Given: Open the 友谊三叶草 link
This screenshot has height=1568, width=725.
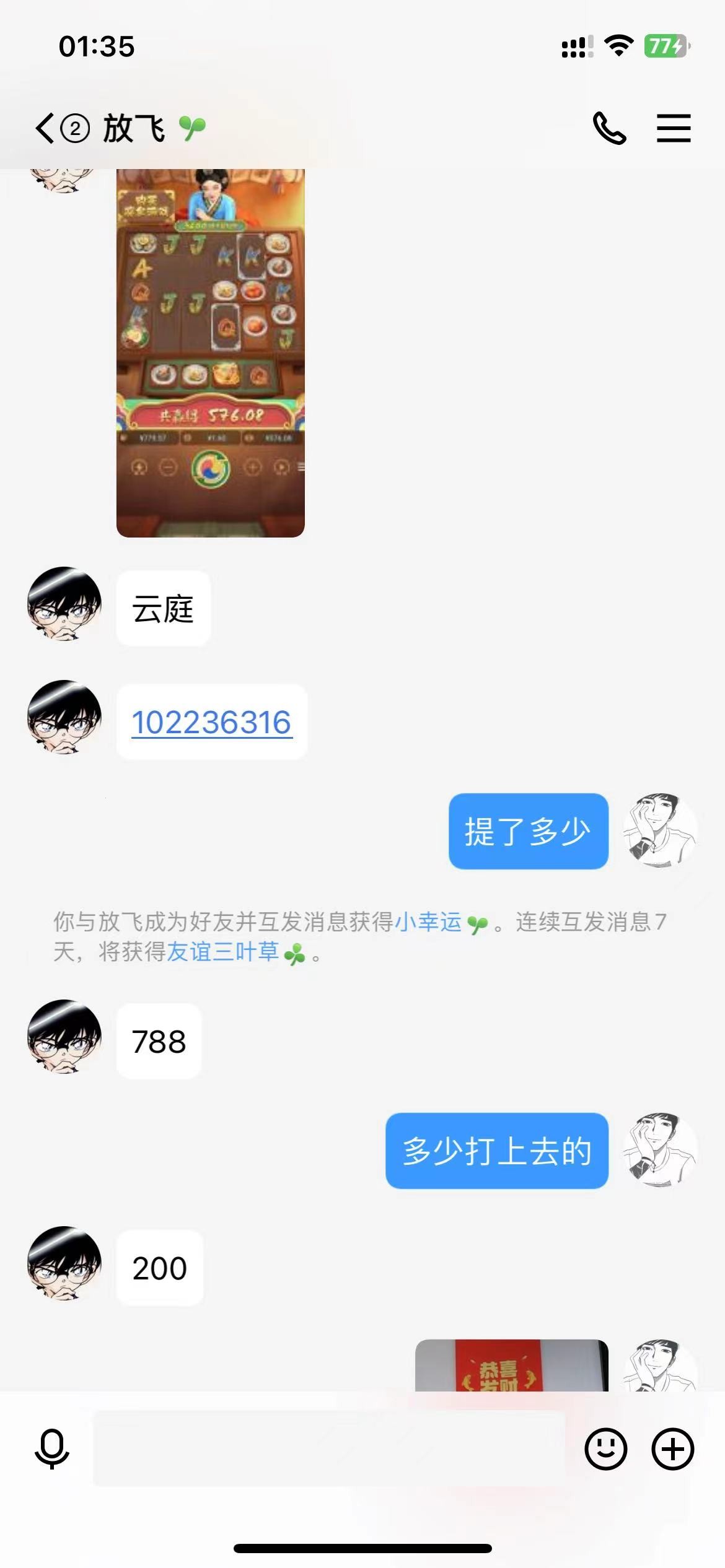Looking at the screenshot, I should coord(223,952).
